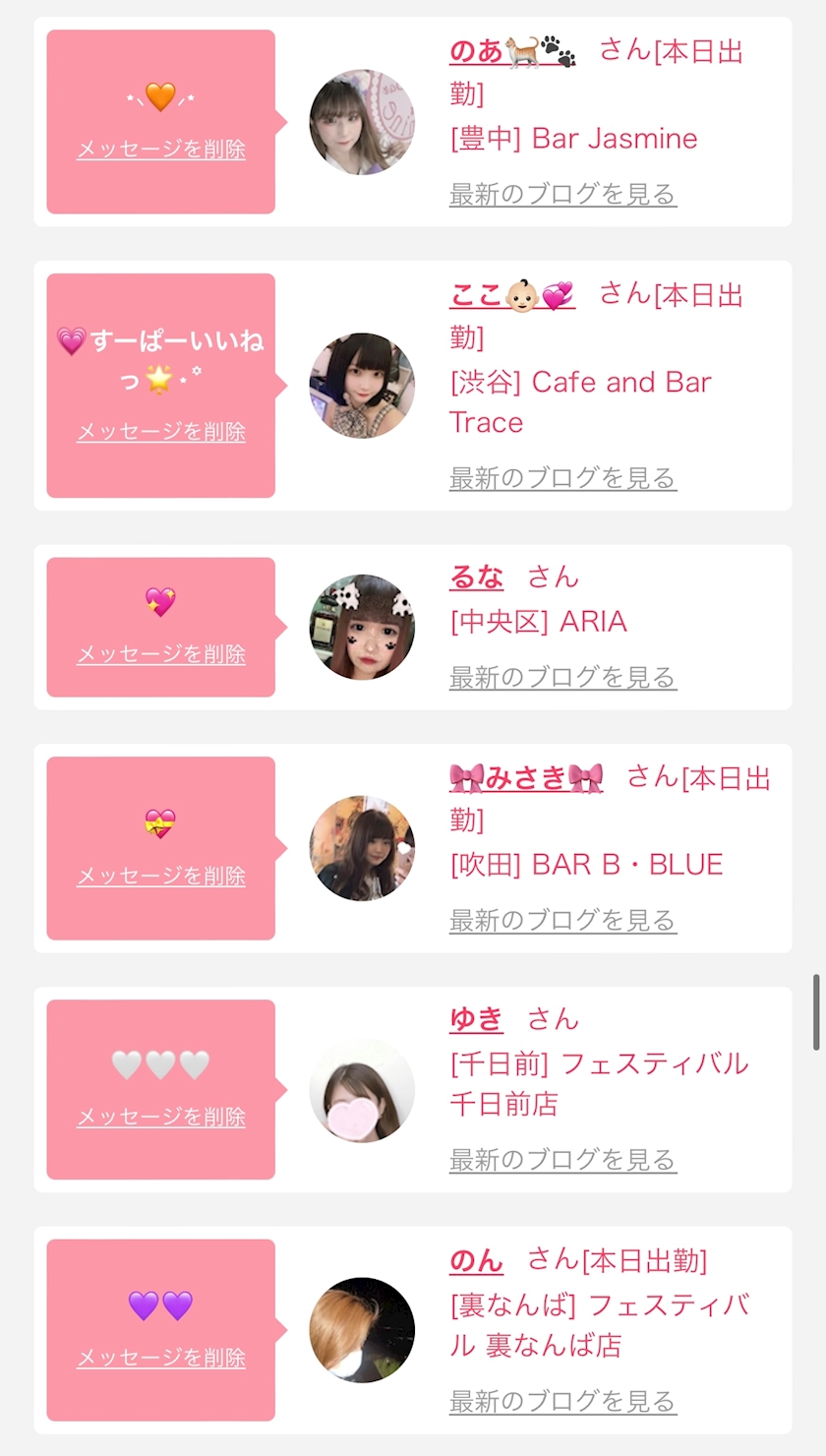Screen dimensions: 826x1456
Task: Open るな's profile name link
Action: tap(477, 576)
